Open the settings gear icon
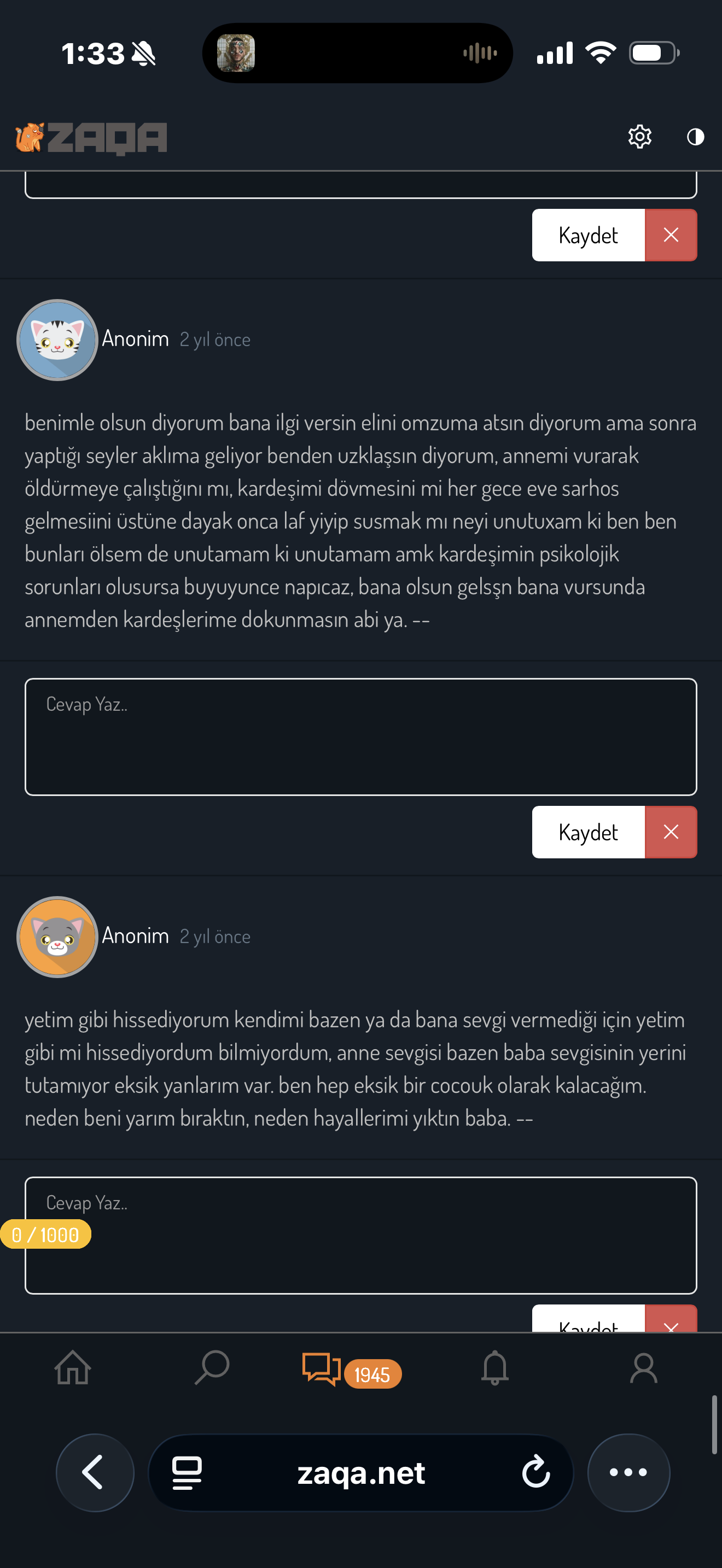The image size is (722, 1568). click(x=640, y=136)
